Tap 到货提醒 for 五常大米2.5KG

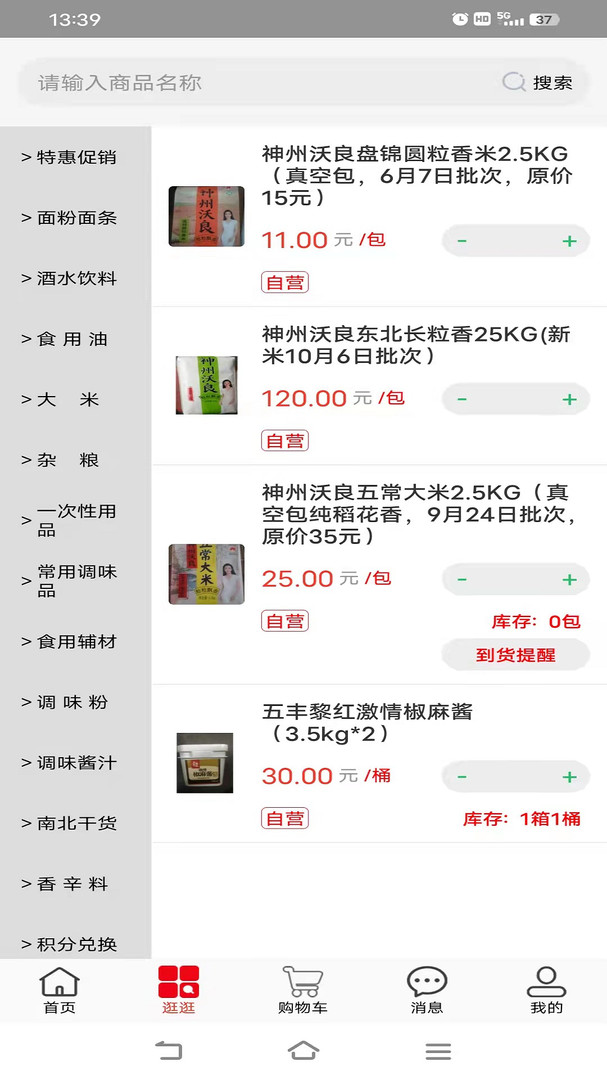pyautogui.click(x=515, y=655)
